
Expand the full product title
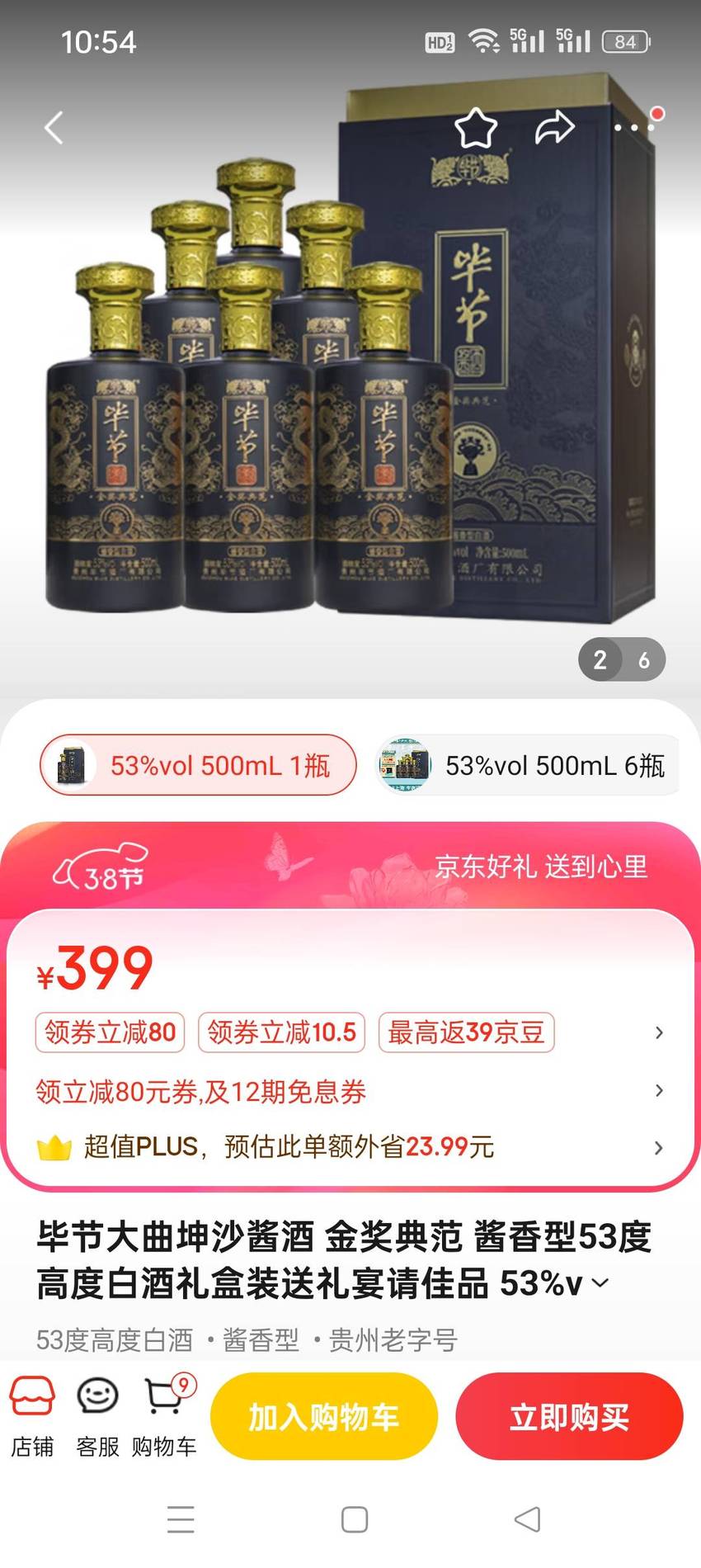pyautogui.click(x=600, y=1283)
